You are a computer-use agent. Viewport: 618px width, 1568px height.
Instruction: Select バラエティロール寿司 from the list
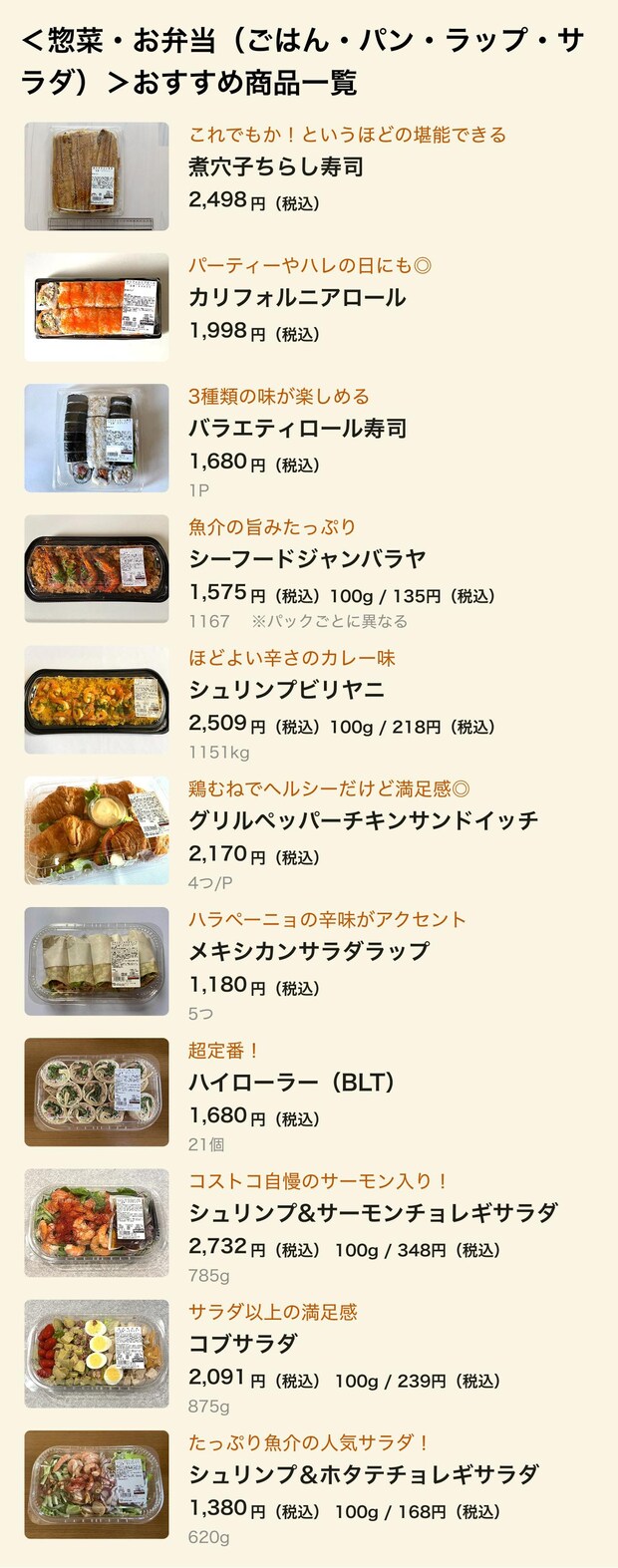pyautogui.click(x=297, y=429)
